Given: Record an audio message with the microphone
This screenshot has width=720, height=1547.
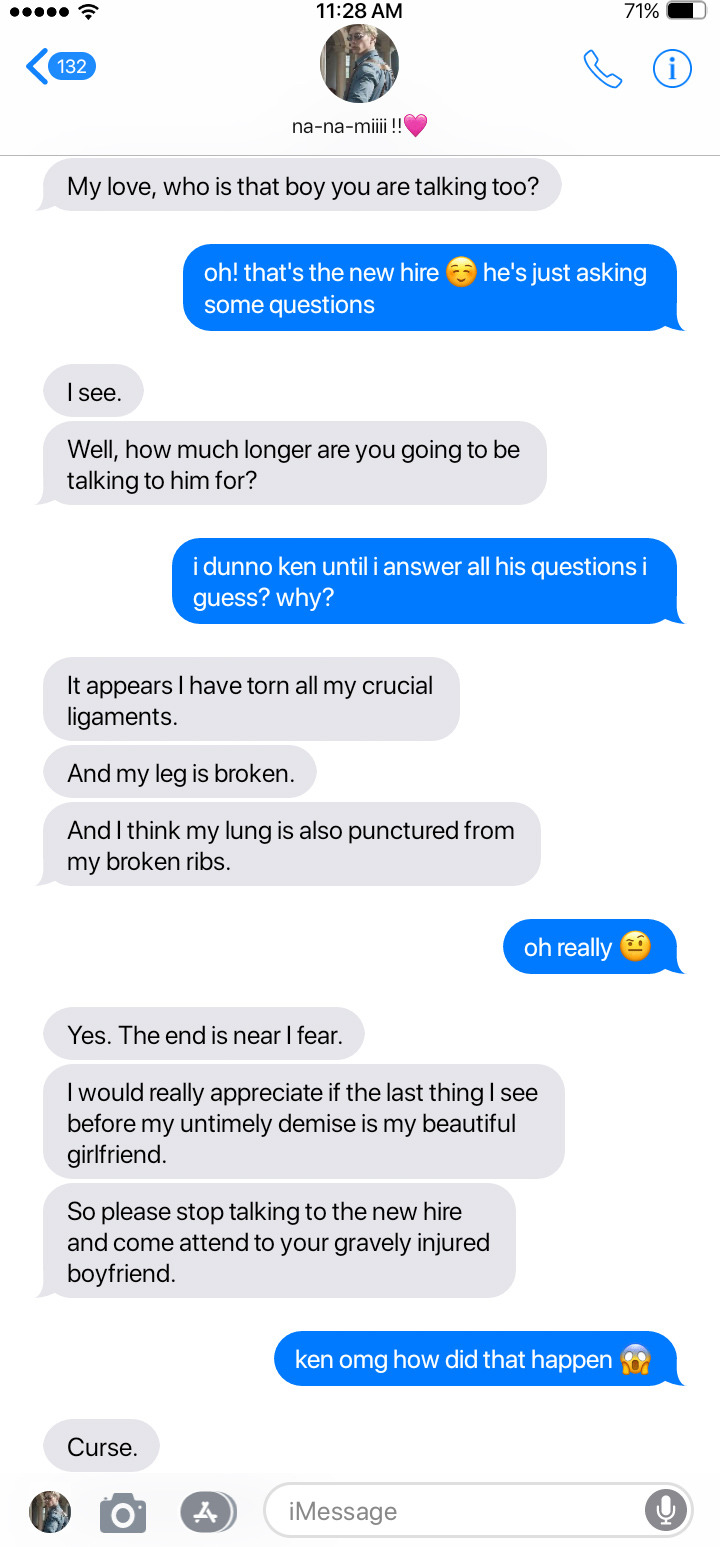Looking at the screenshot, I should 665,1510.
